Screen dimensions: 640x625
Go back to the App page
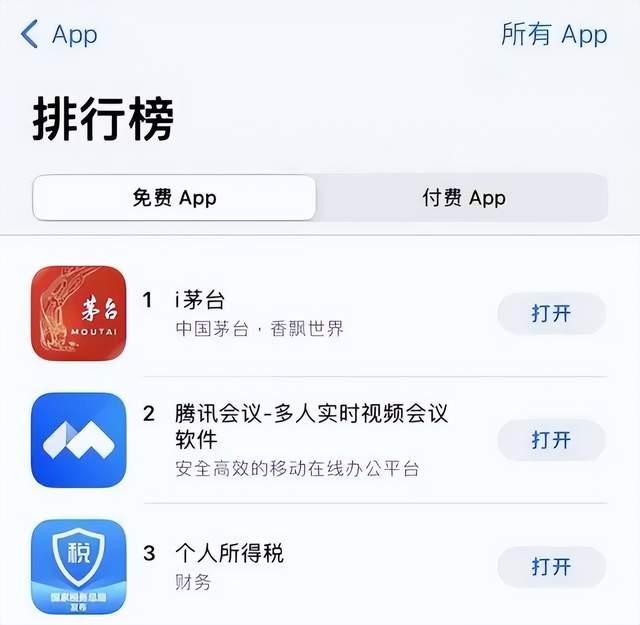(x=58, y=35)
